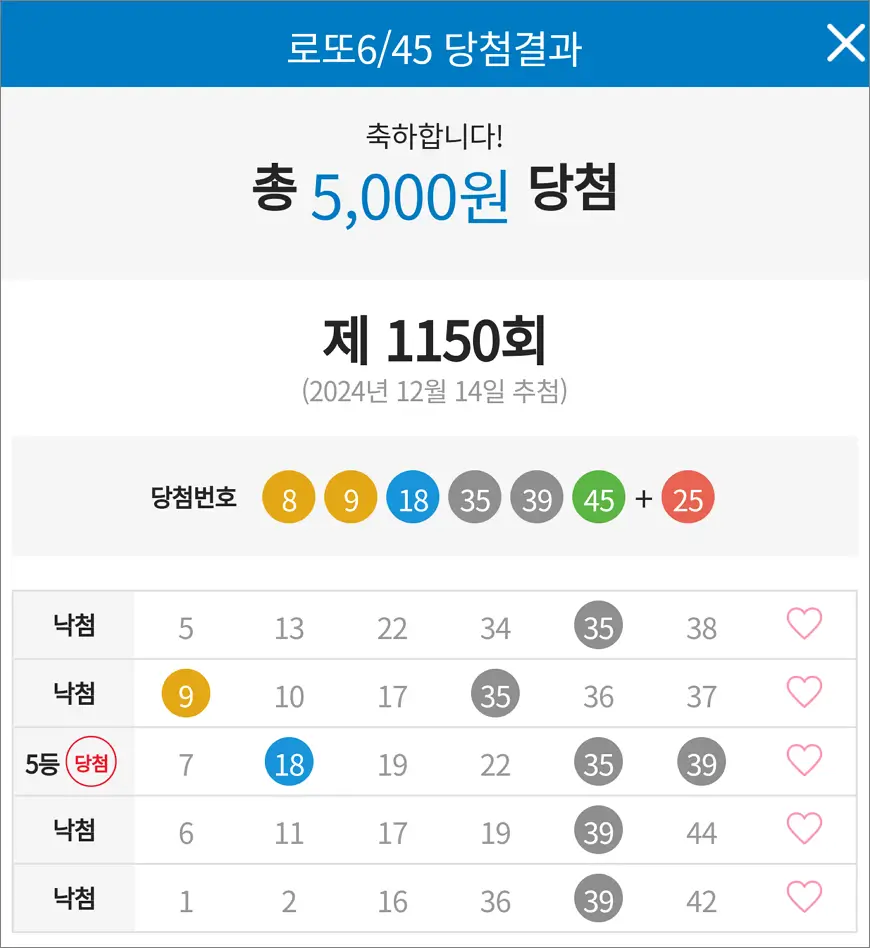The width and height of the screenshot is (870, 948).
Task: Favorite the row starting with 1, 2
Action: point(804,897)
